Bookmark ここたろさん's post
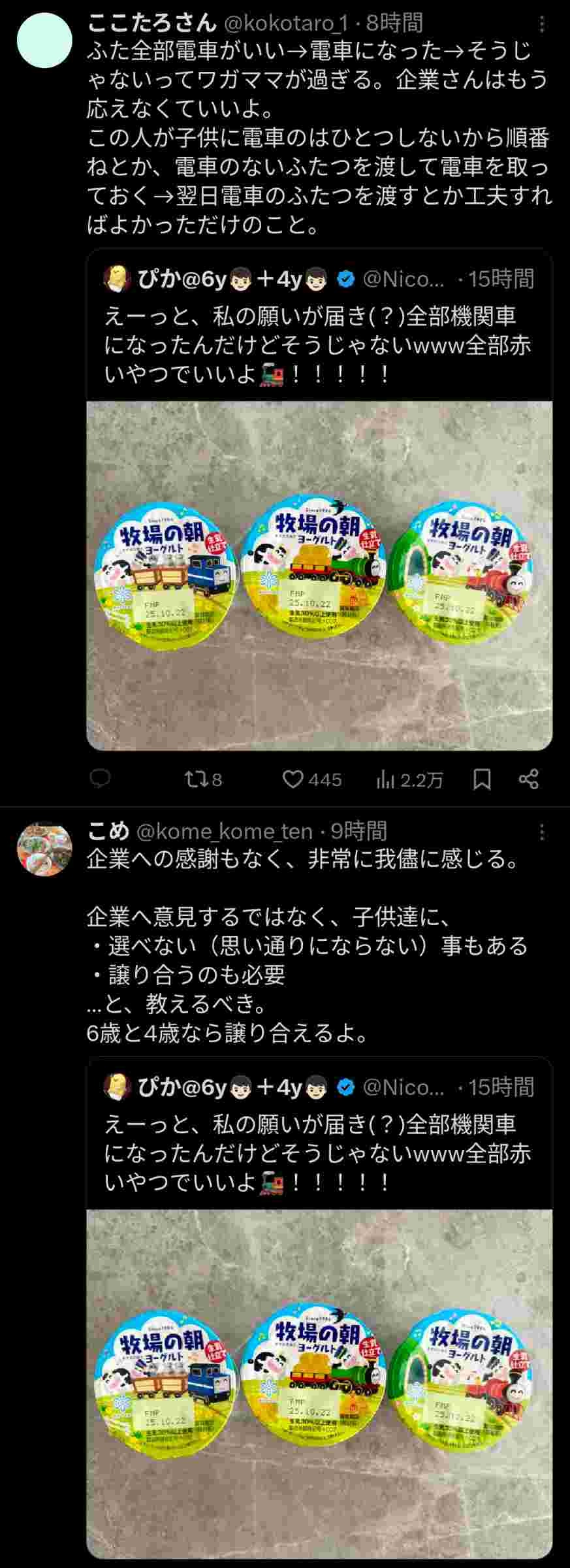This screenshot has width=570, height=1568. pos(482,779)
